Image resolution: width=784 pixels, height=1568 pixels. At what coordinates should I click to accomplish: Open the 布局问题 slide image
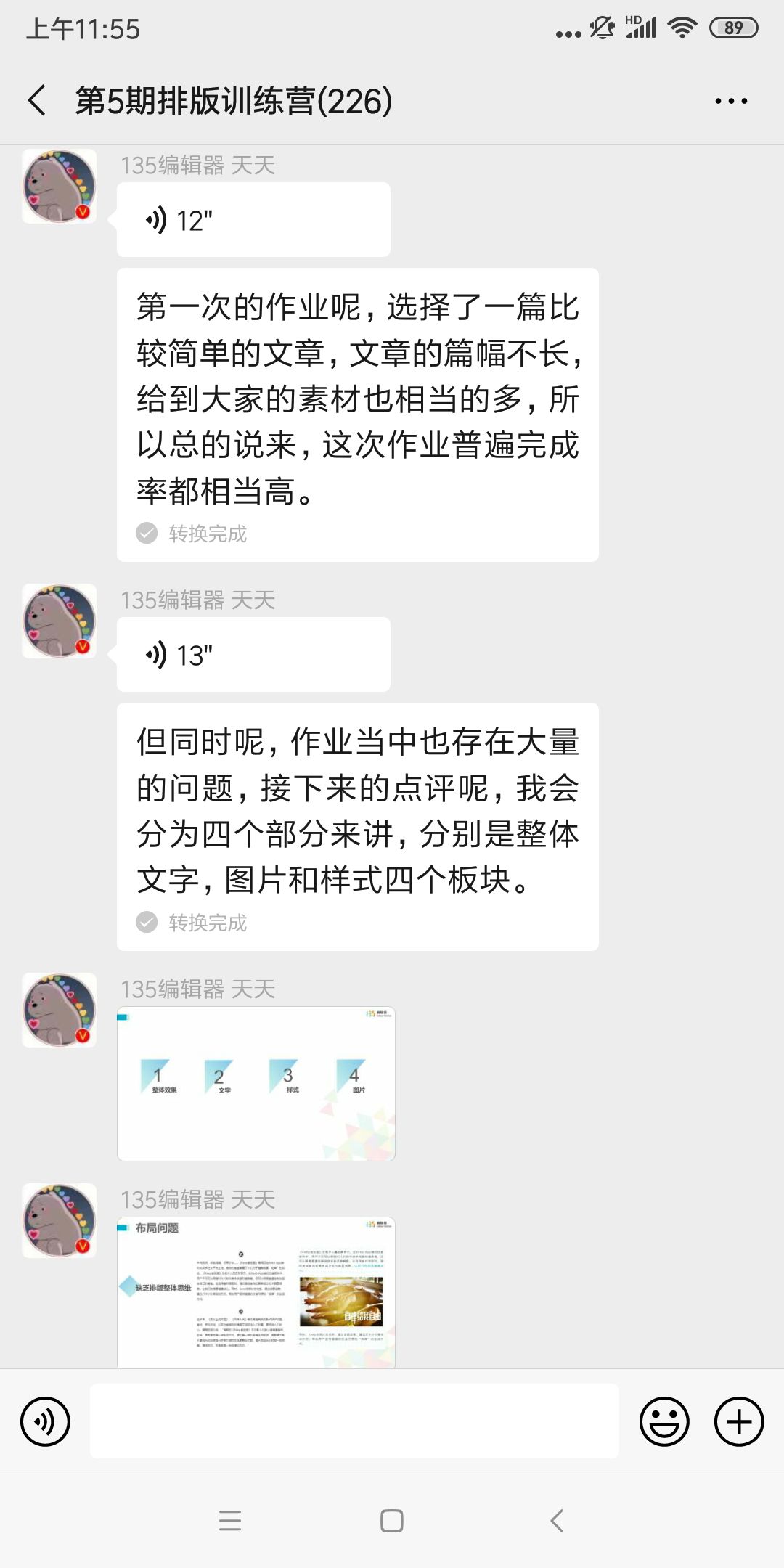coord(256,1293)
